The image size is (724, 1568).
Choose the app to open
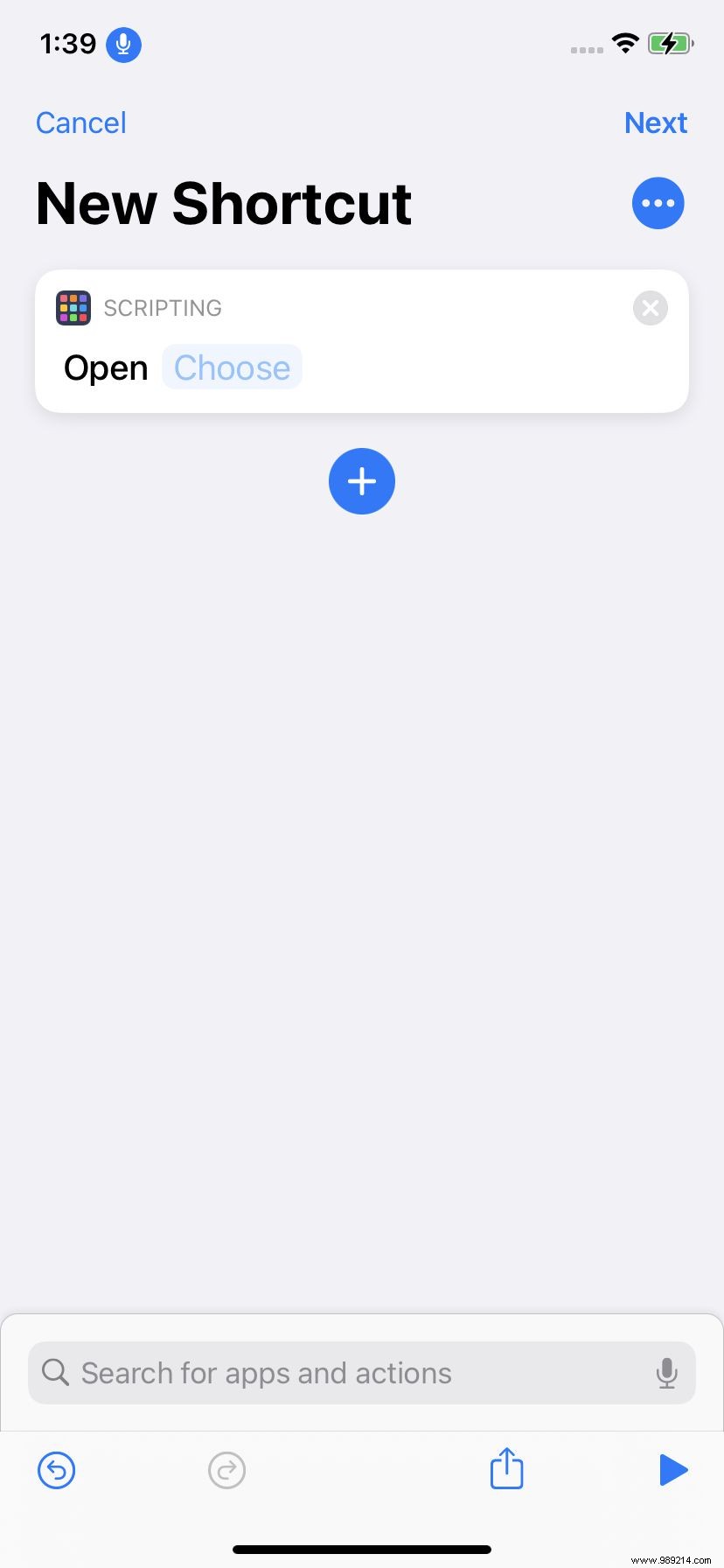coord(232,367)
